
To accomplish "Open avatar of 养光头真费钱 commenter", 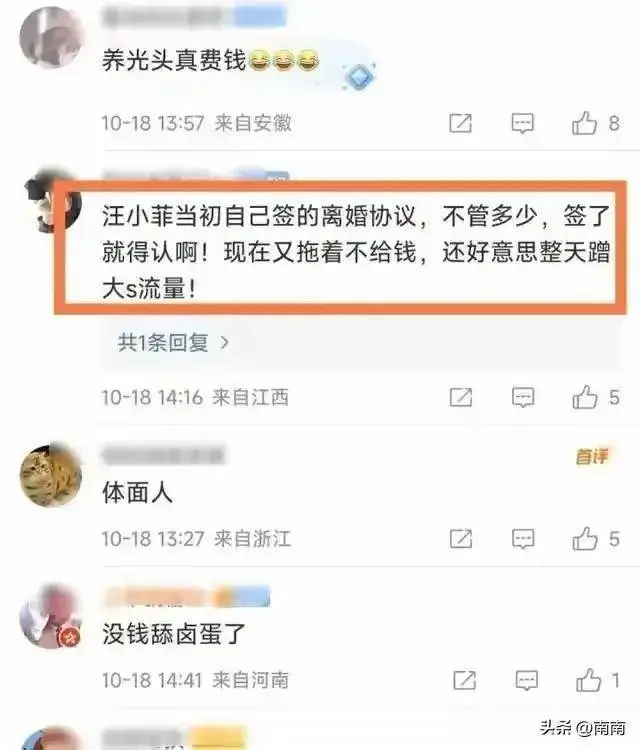I will click(50, 37).
